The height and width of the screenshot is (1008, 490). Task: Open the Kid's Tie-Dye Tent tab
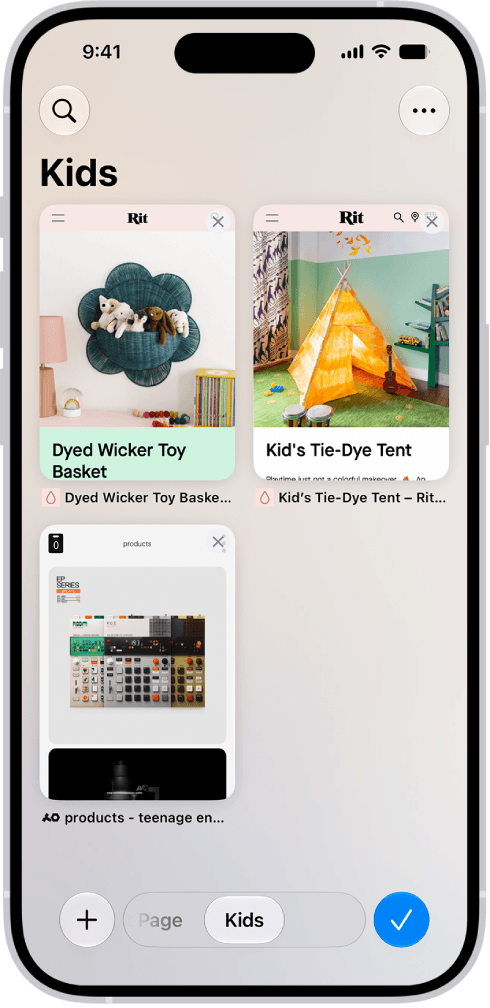(351, 343)
